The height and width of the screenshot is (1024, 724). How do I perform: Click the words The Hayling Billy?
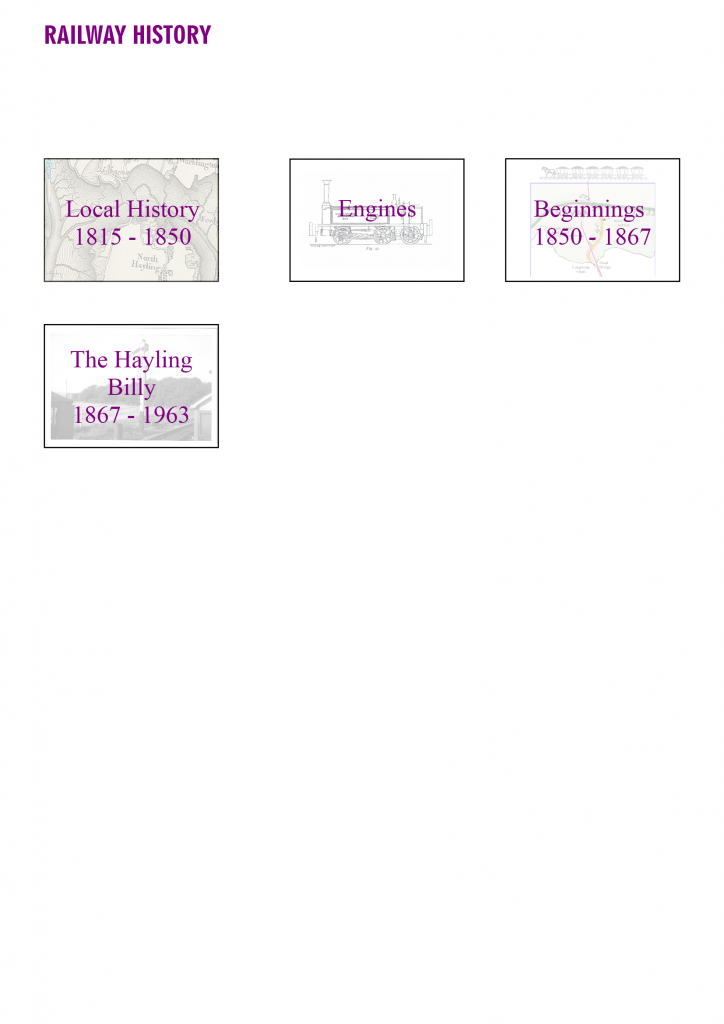(131, 372)
